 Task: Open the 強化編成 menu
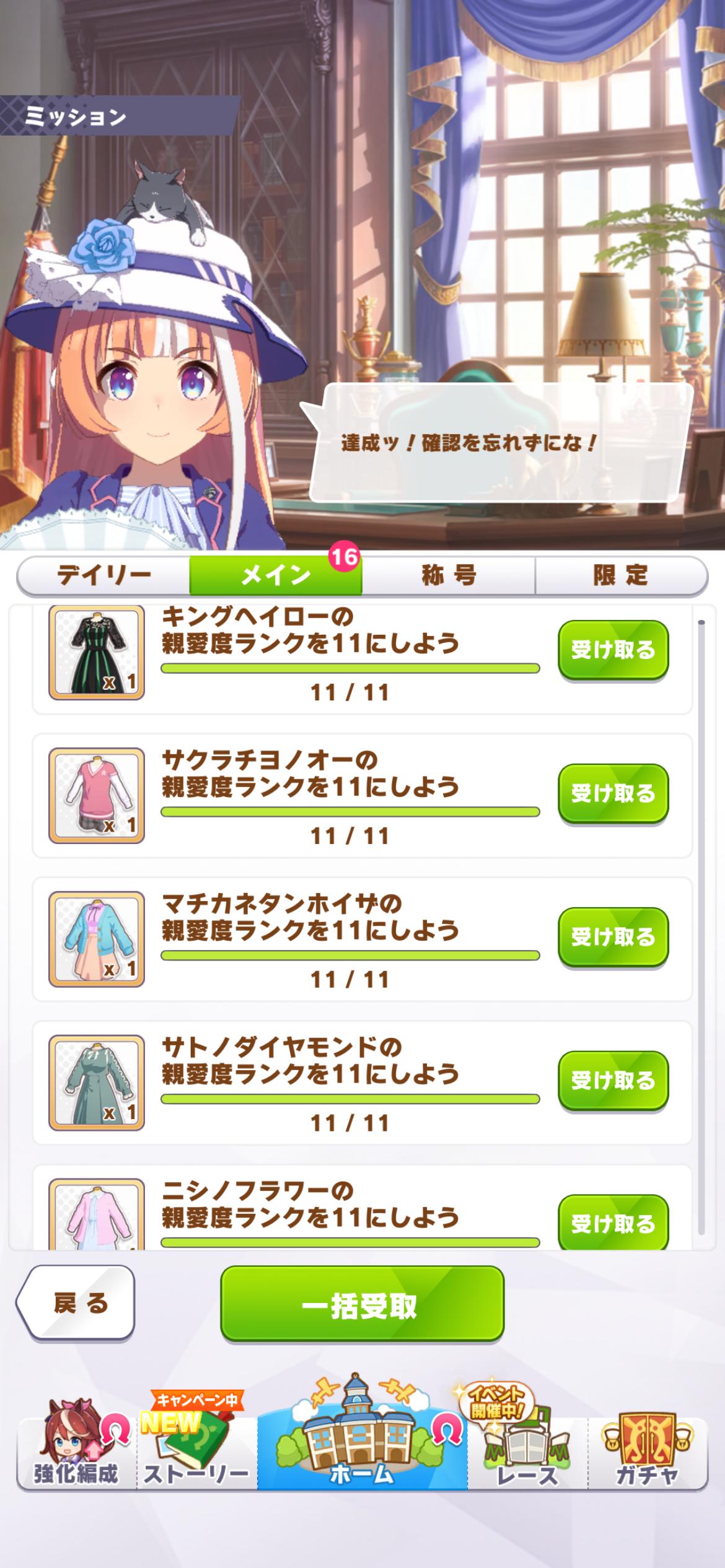76,1453
